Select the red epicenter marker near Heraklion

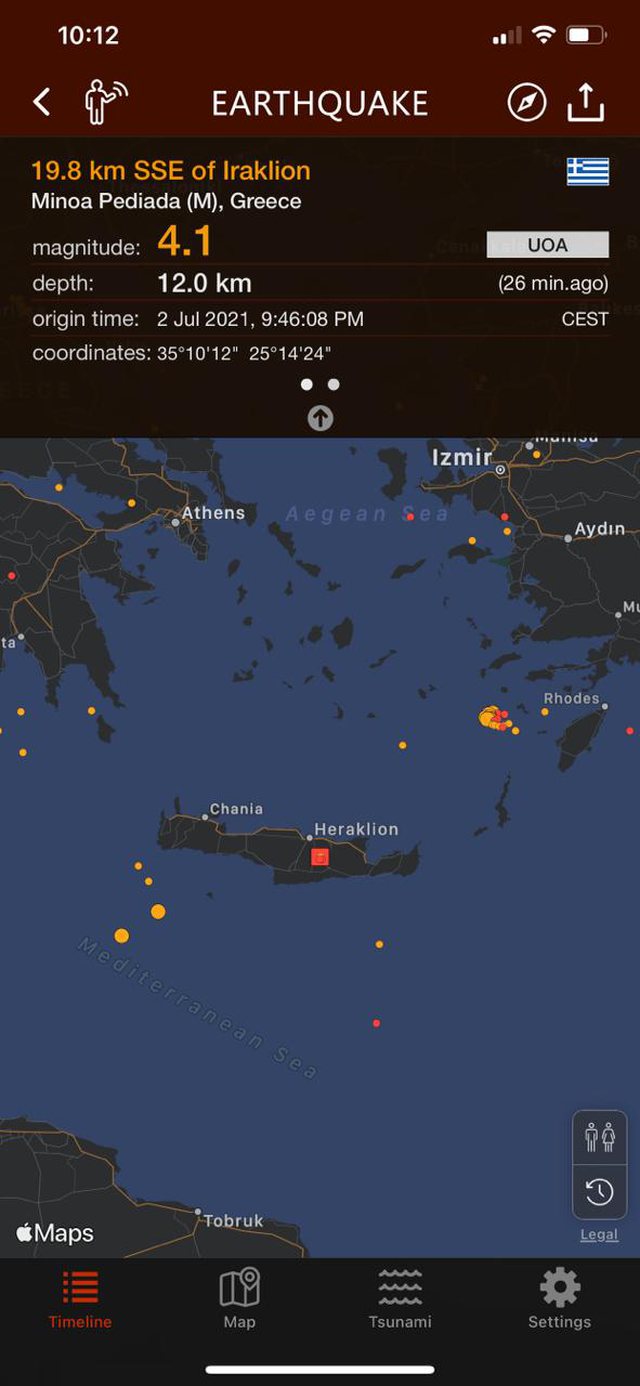(320, 856)
